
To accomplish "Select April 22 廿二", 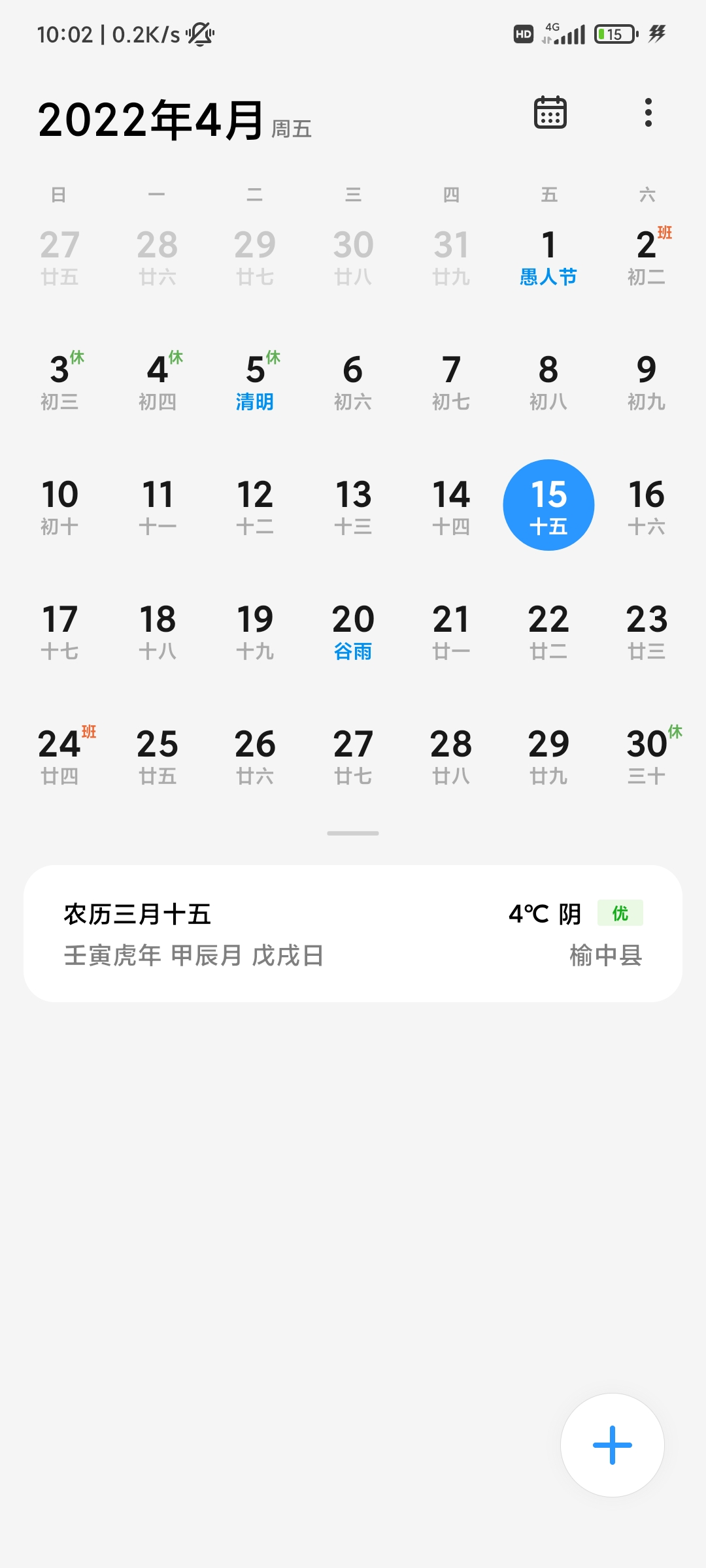I will [548, 632].
